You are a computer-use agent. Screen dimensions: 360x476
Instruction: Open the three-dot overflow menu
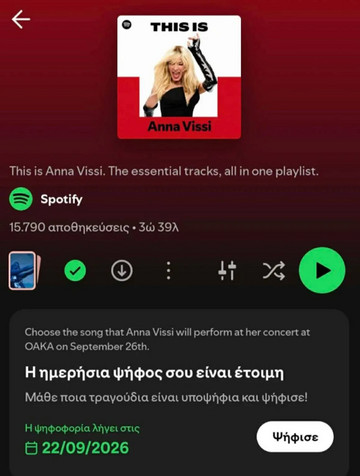click(x=168, y=270)
